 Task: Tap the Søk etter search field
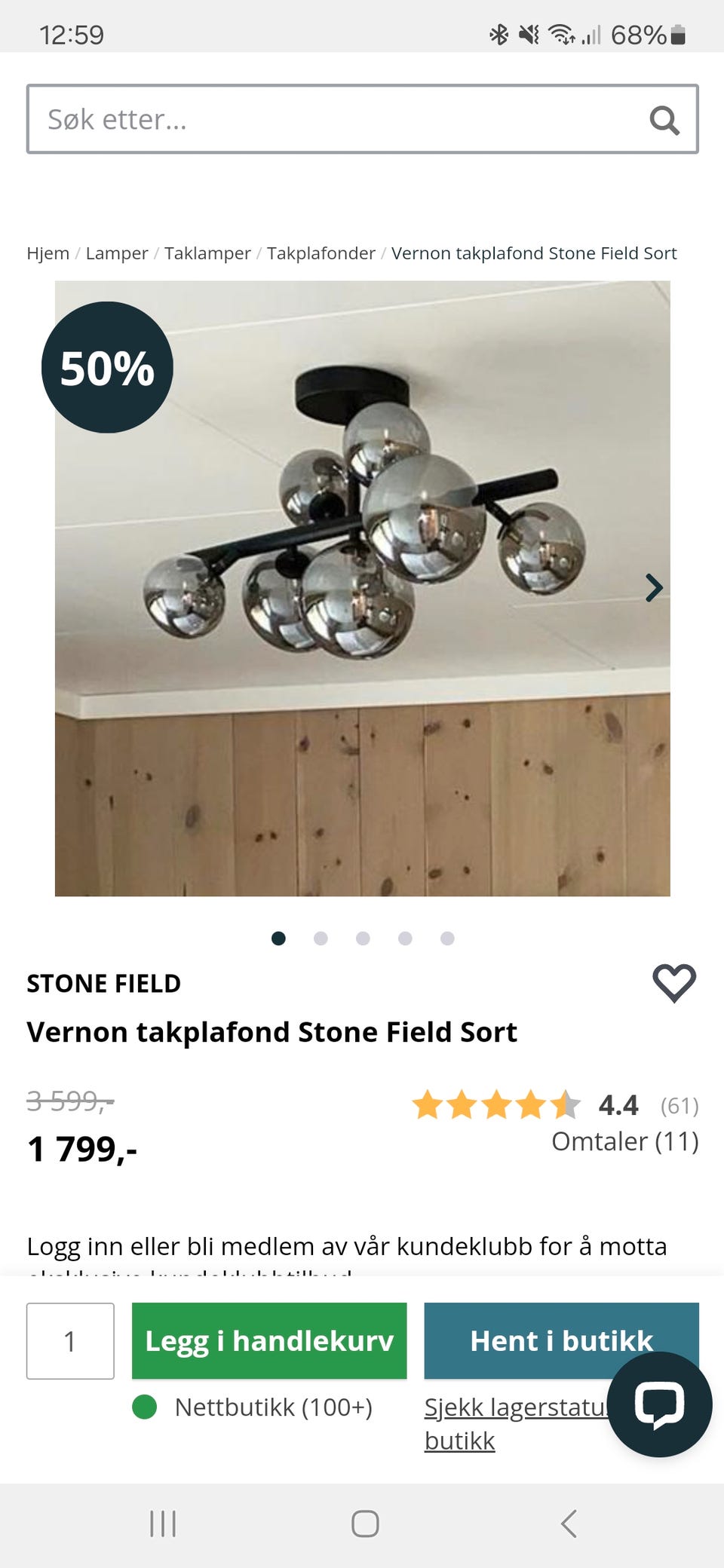tap(362, 119)
